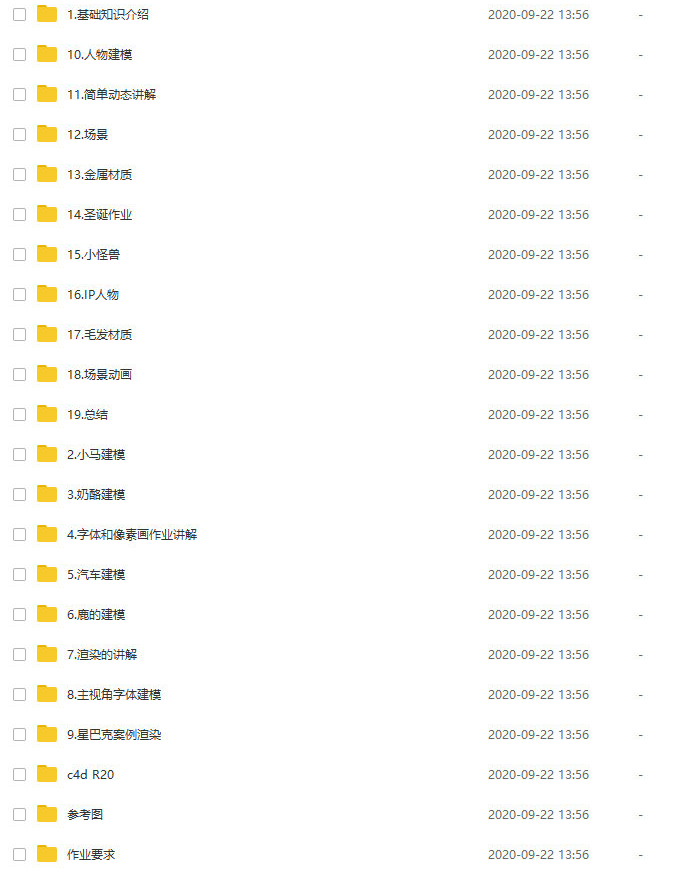Open the 17.毛发材质 folder
This screenshot has height=872, width=700.
(x=99, y=335)
